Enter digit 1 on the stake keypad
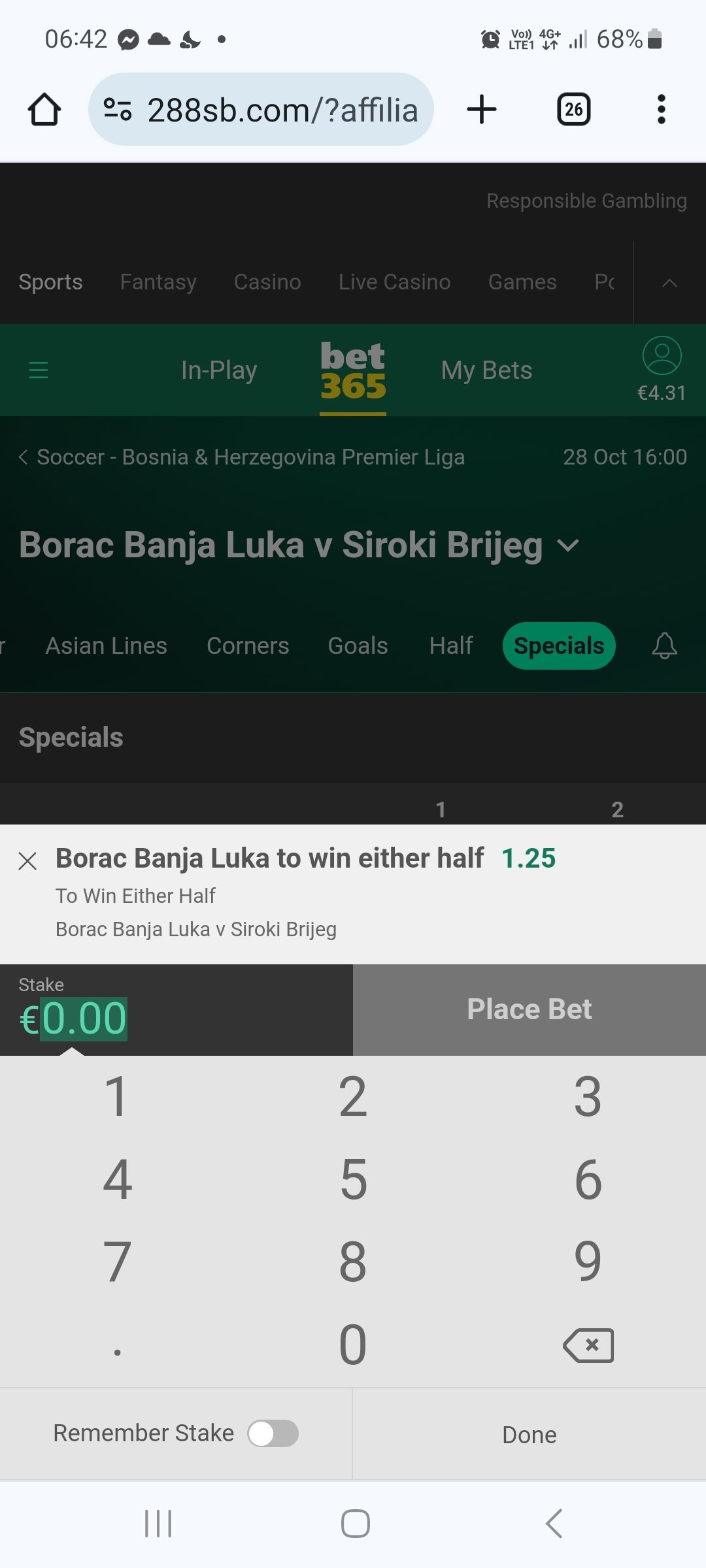The width and height of the screenshot is (706, 1568). point(118,1097)
